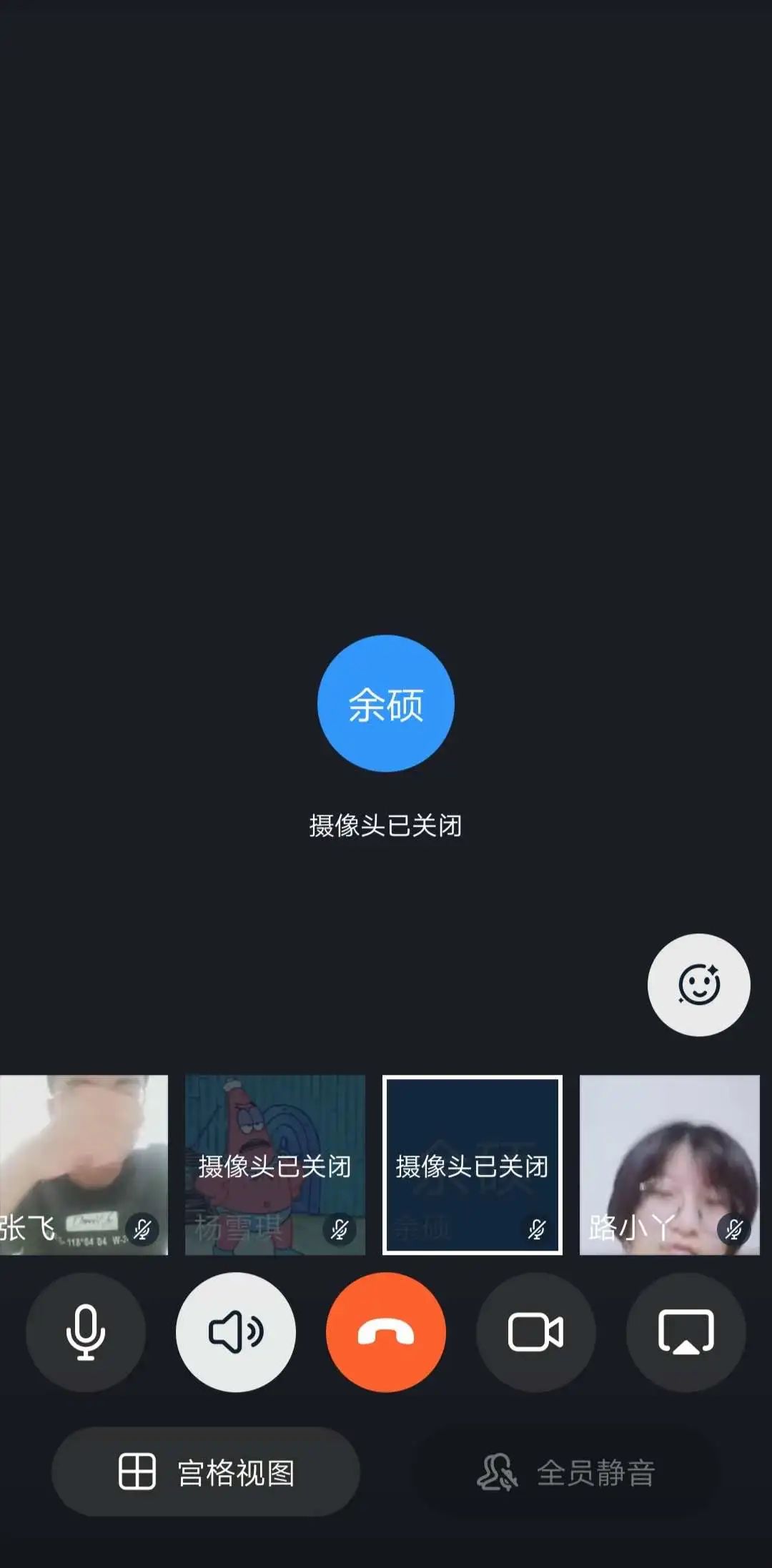The height and width of the screenshot is (1568, 772).
Task: Mute everyone with 全员静音
Action: pyautogui.click(x=566, y=1472)
